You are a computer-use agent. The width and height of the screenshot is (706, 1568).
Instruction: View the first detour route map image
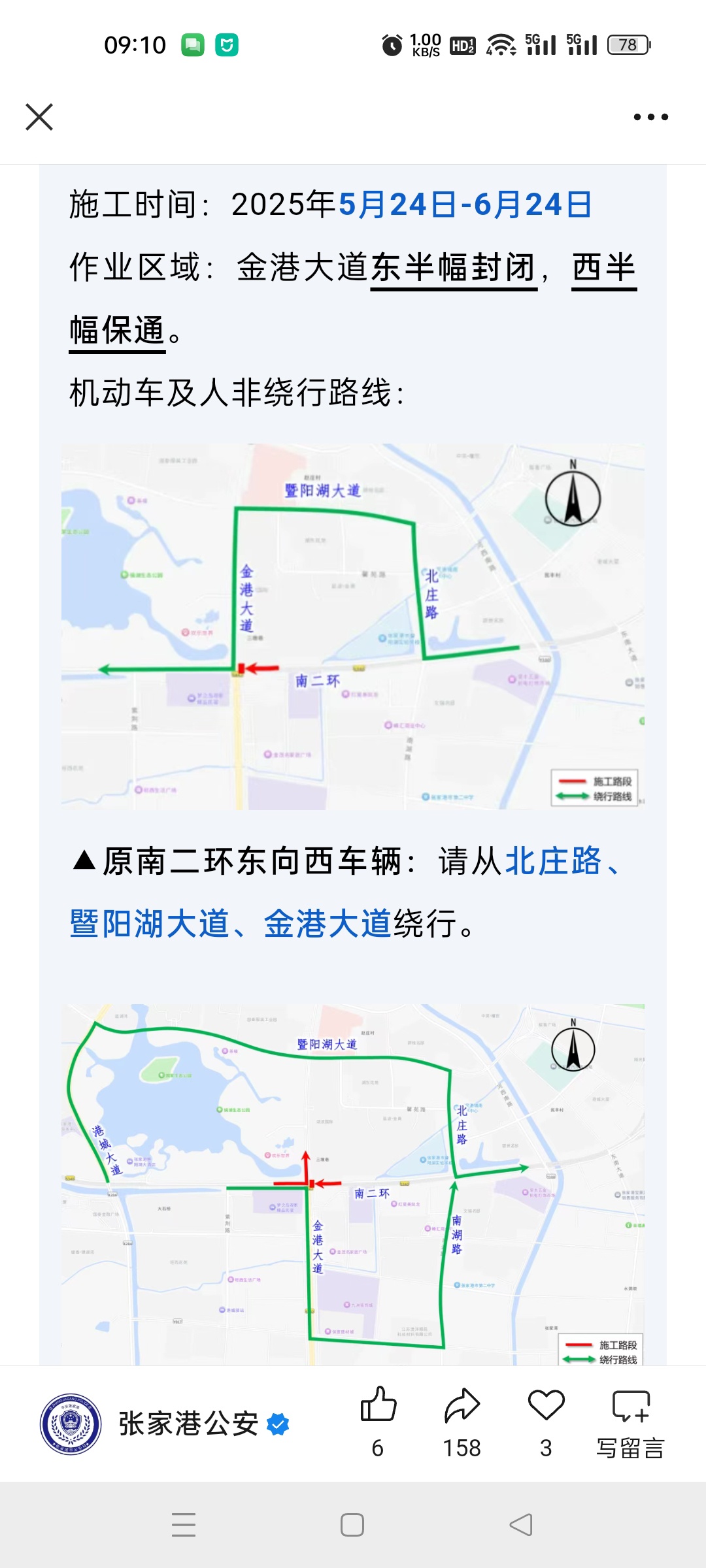[x=353, y=627]
